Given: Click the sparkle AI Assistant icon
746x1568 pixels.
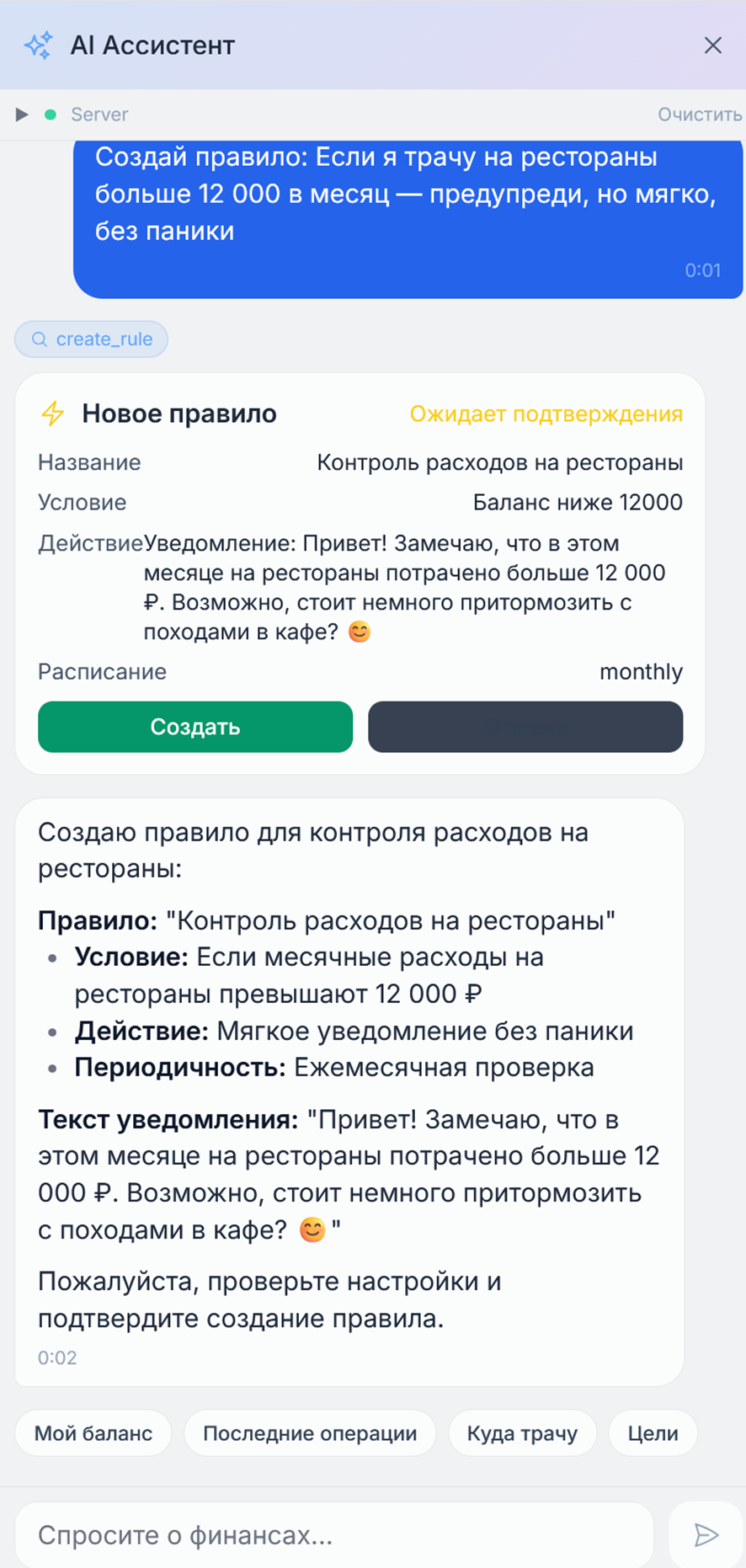Looking at the screenshot, I should click(37, 45).
